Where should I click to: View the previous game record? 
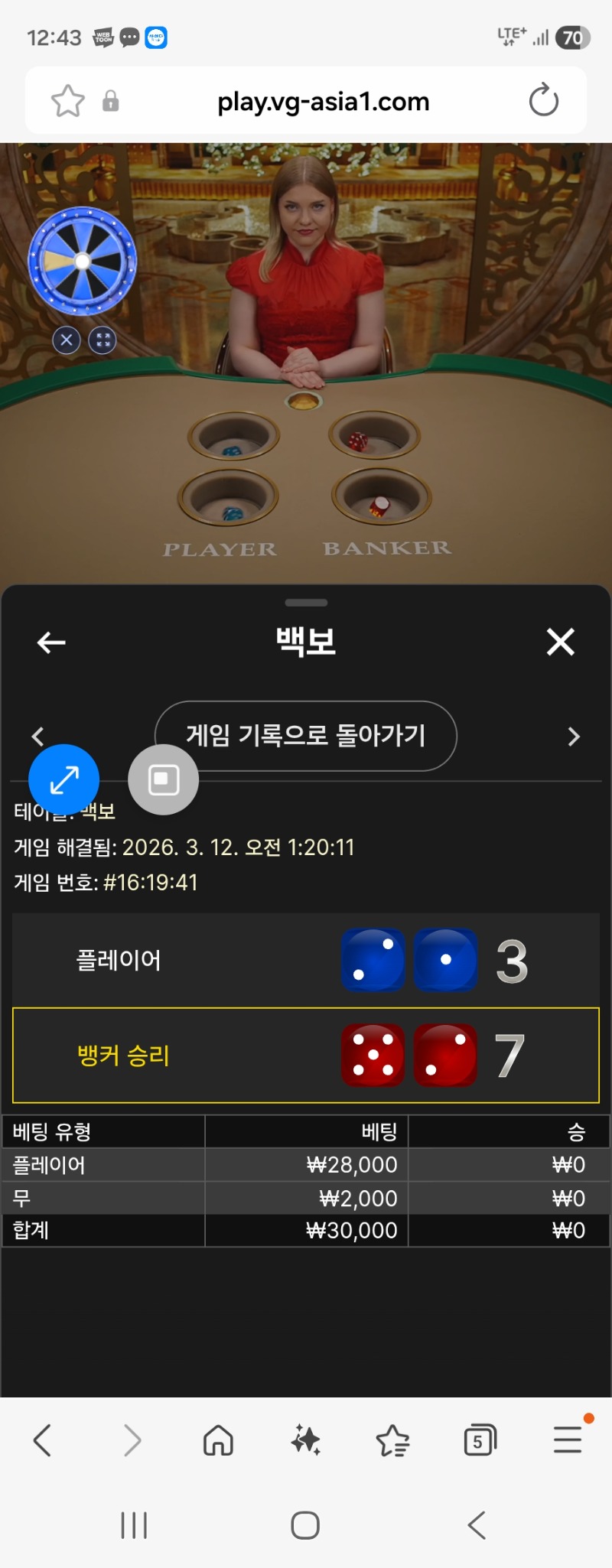pos(37,737)
